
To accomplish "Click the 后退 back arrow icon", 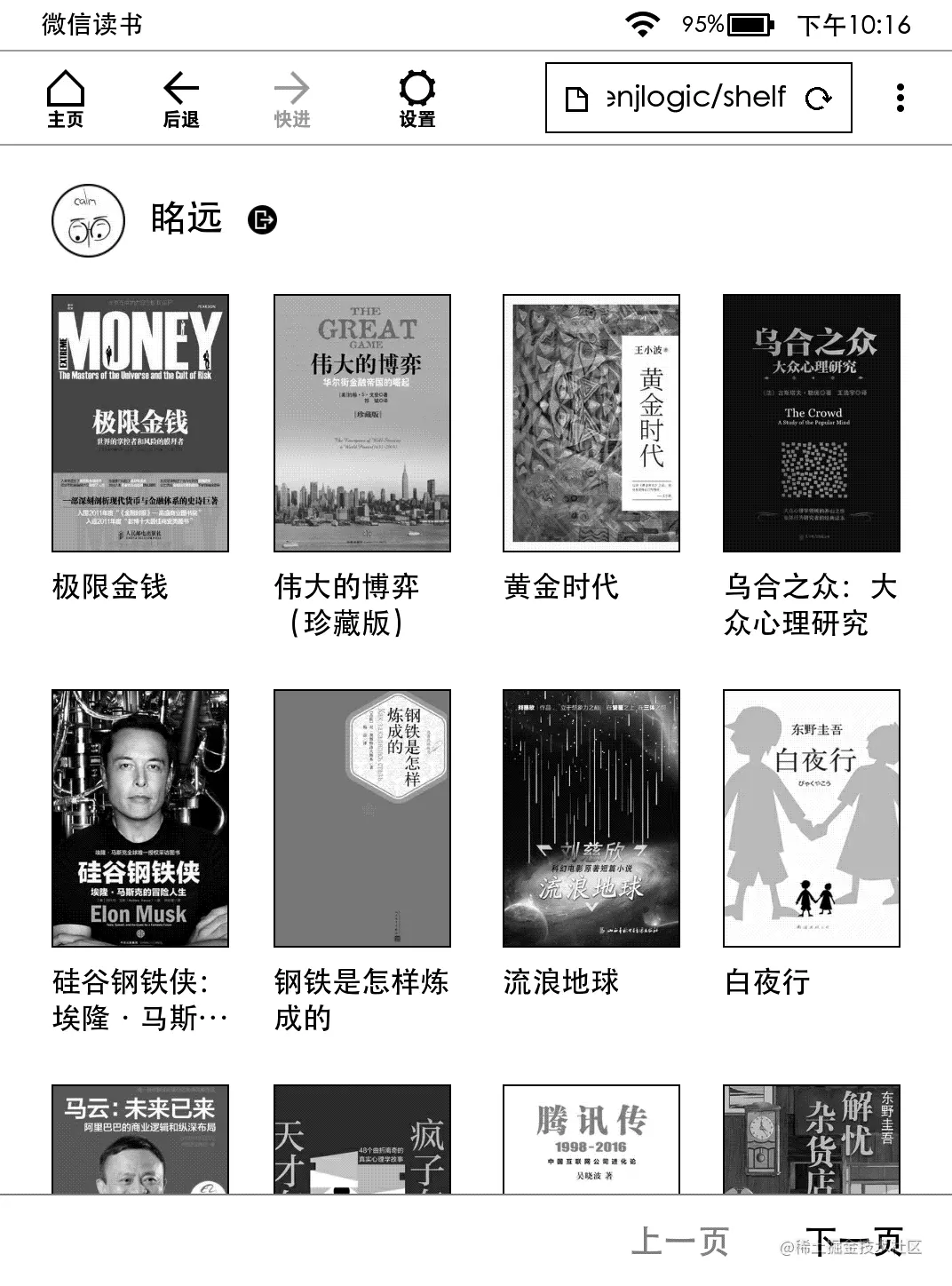I will 179,98.
